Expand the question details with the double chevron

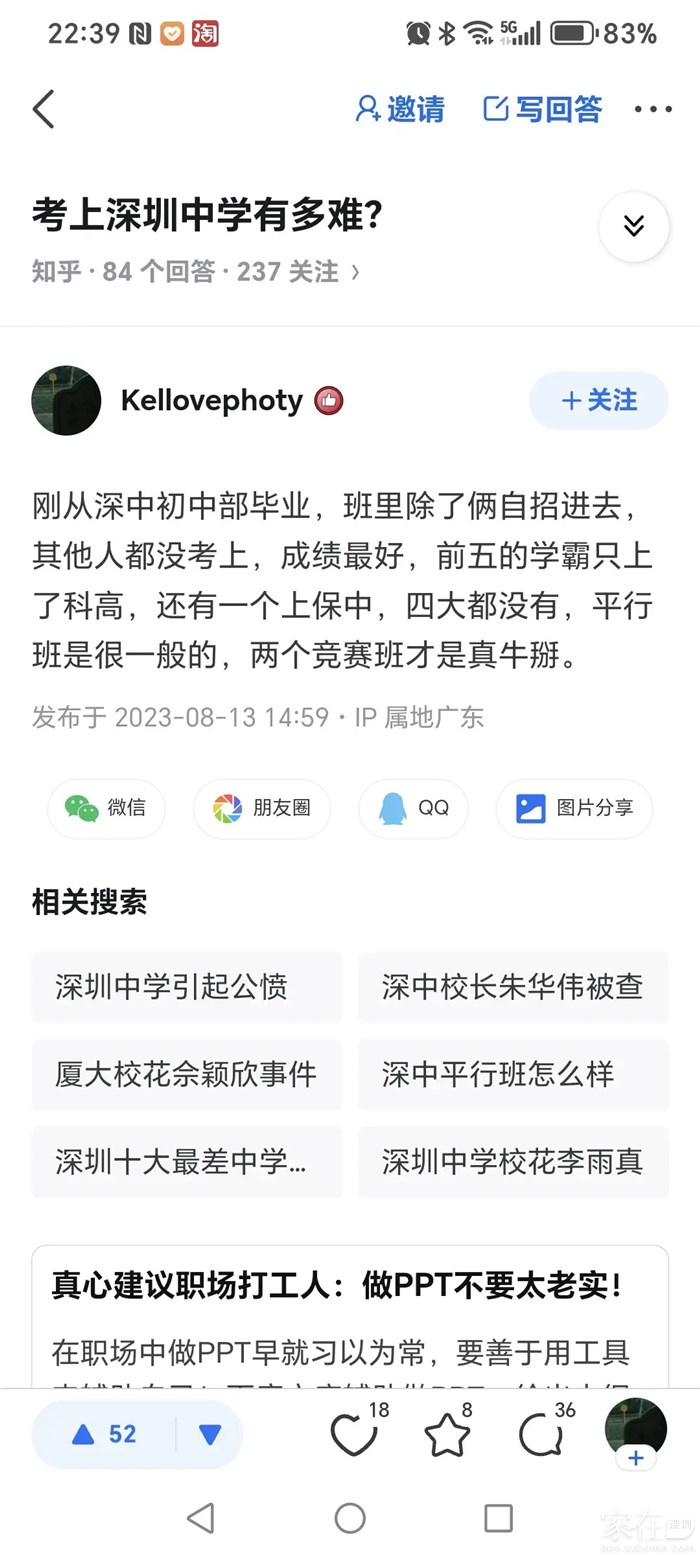tap(633, 227)
